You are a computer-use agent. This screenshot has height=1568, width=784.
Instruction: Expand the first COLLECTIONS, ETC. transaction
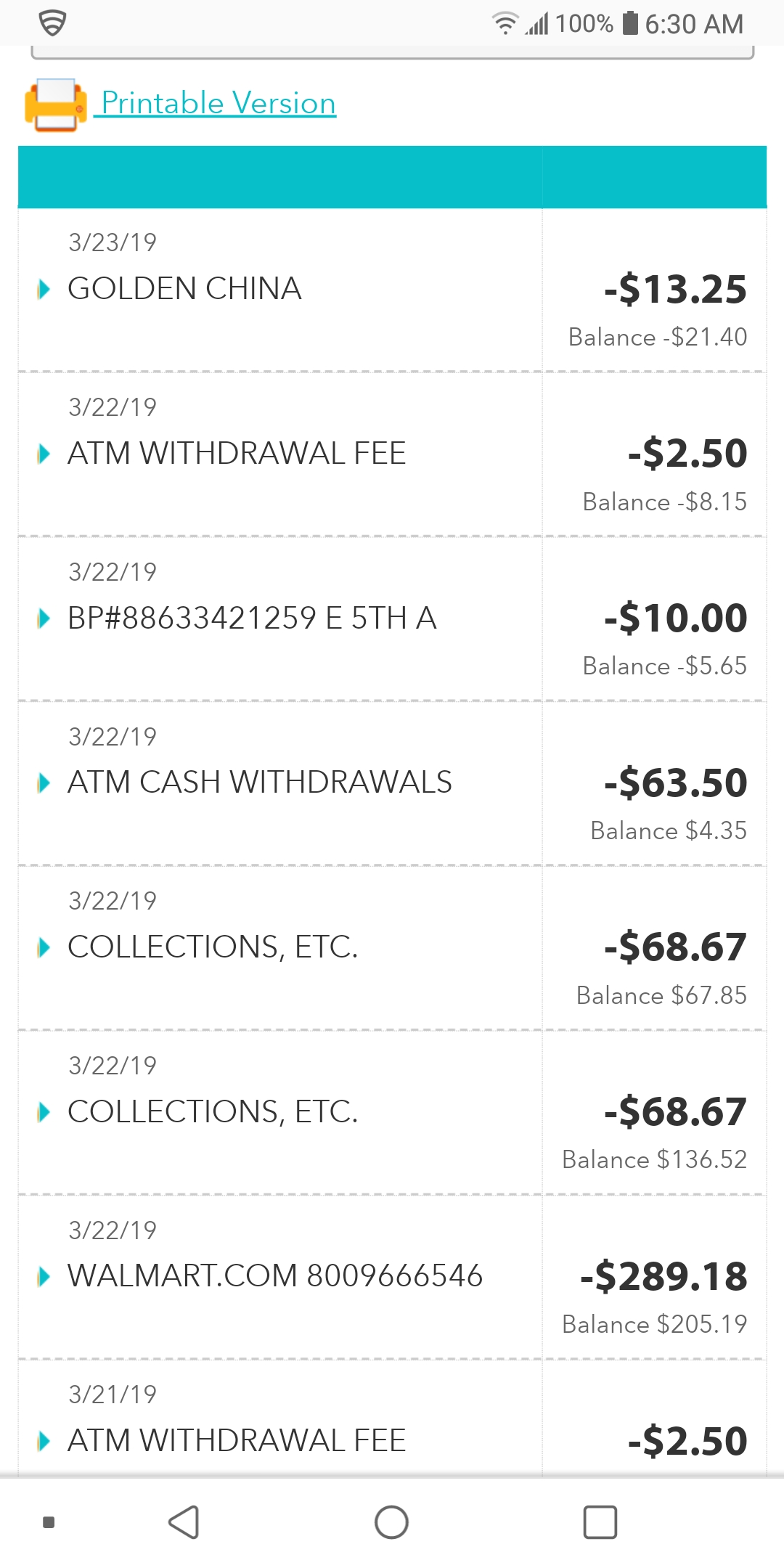pyautogui.click(x=45, y=947)
